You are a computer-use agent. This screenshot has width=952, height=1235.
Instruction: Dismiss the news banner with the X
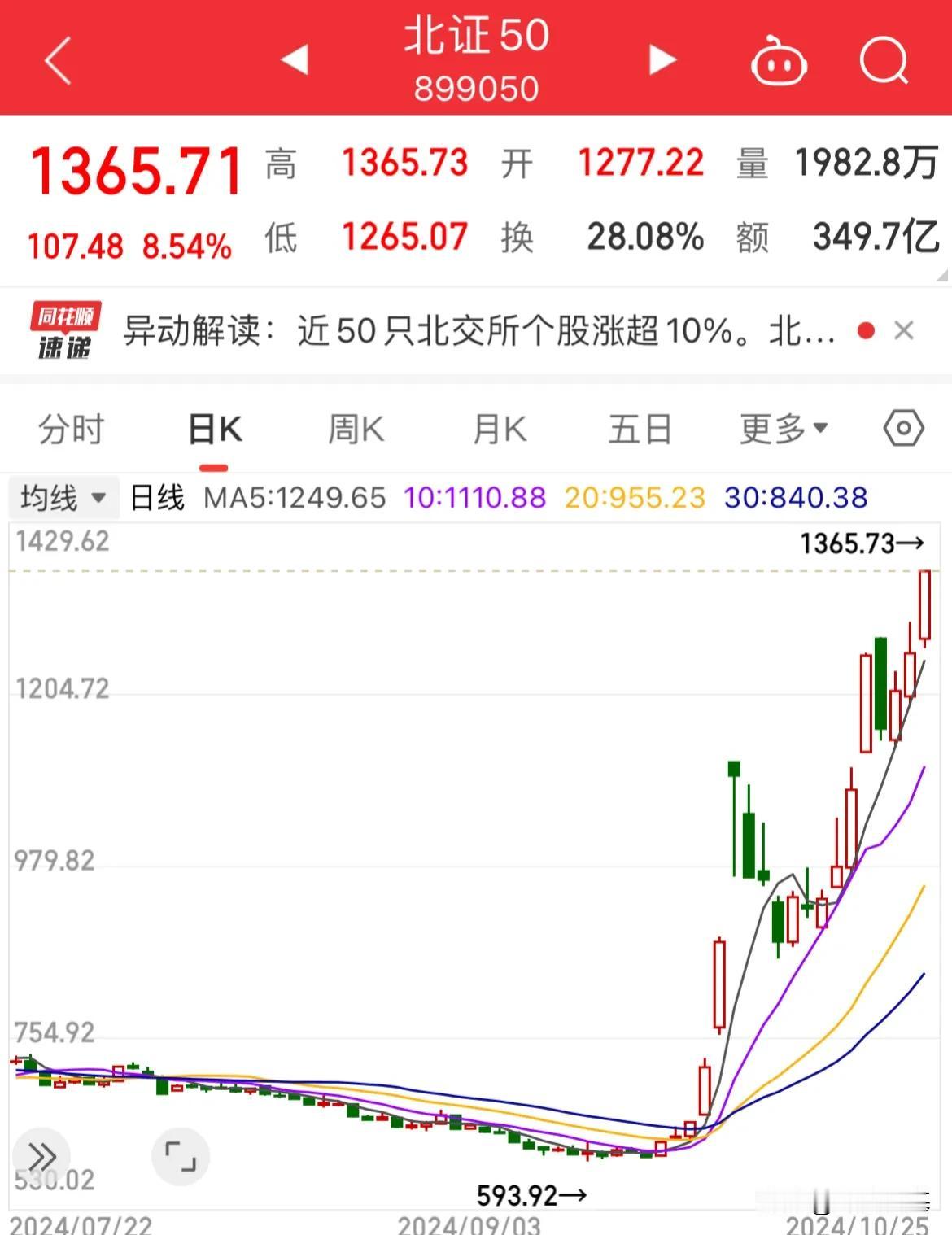[x=906, y=330]
